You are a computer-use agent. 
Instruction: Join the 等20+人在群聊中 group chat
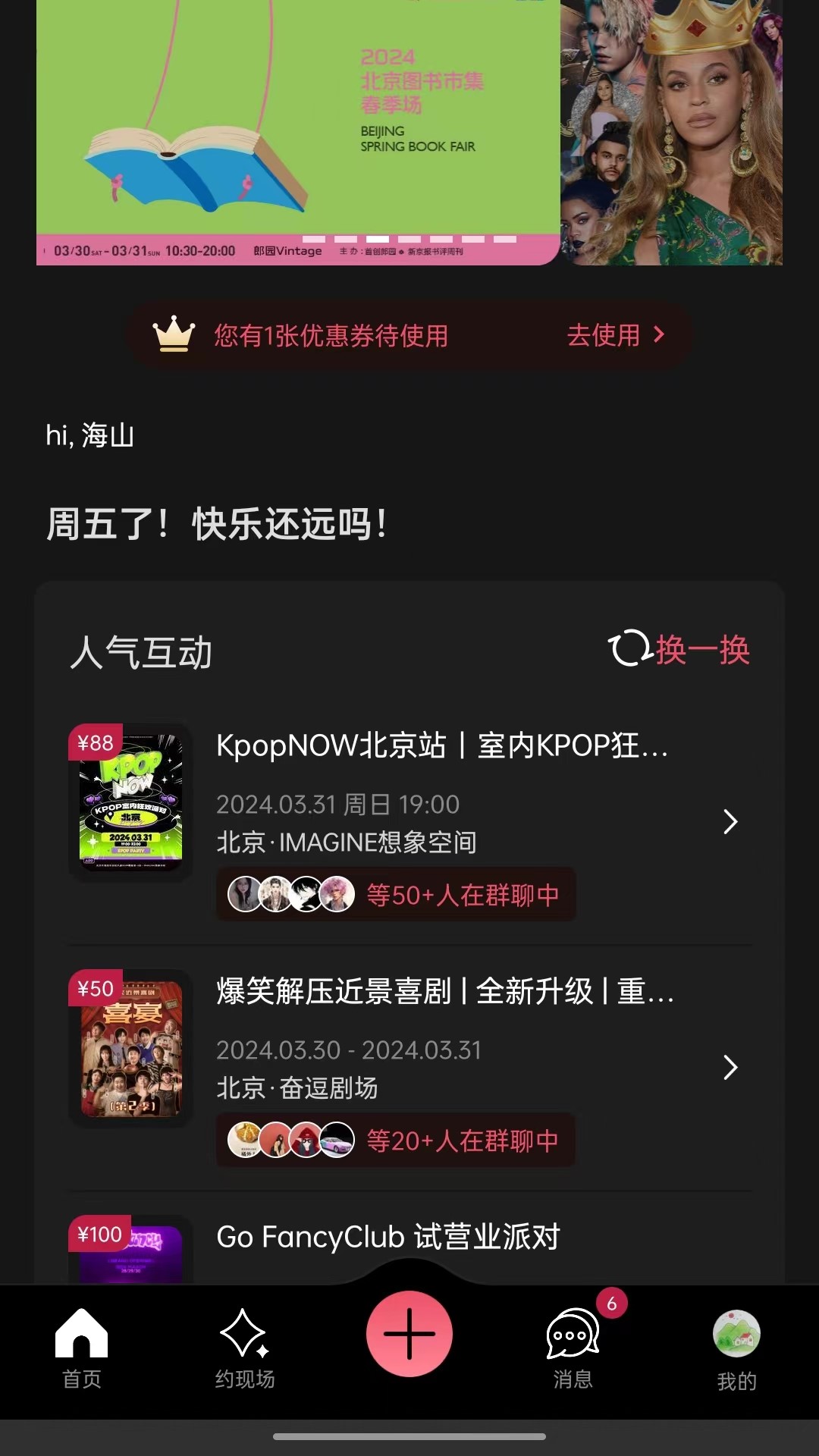tap(396, 1141)
